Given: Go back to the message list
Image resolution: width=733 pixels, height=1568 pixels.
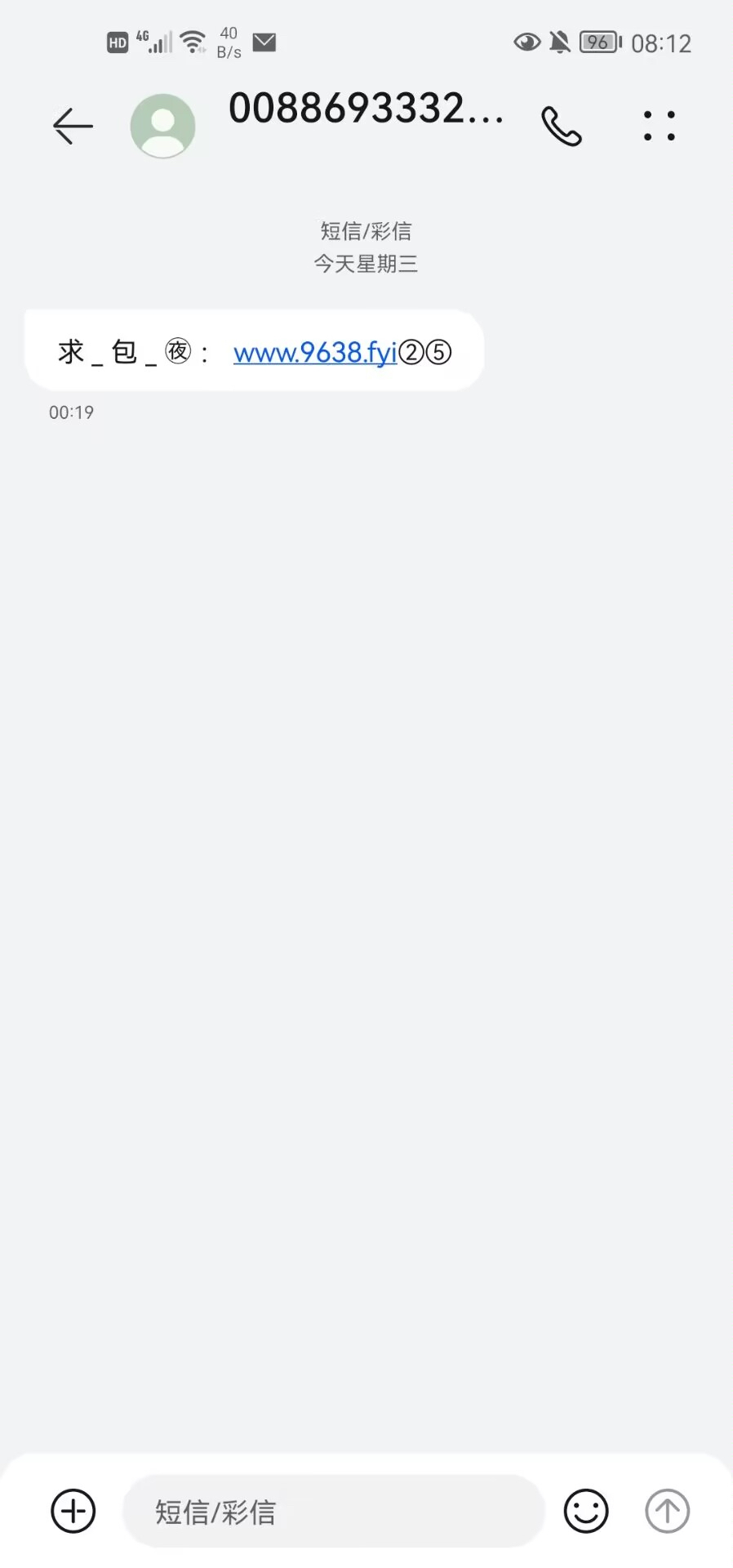Looking at the screenshot, I should tap(73, 126).
